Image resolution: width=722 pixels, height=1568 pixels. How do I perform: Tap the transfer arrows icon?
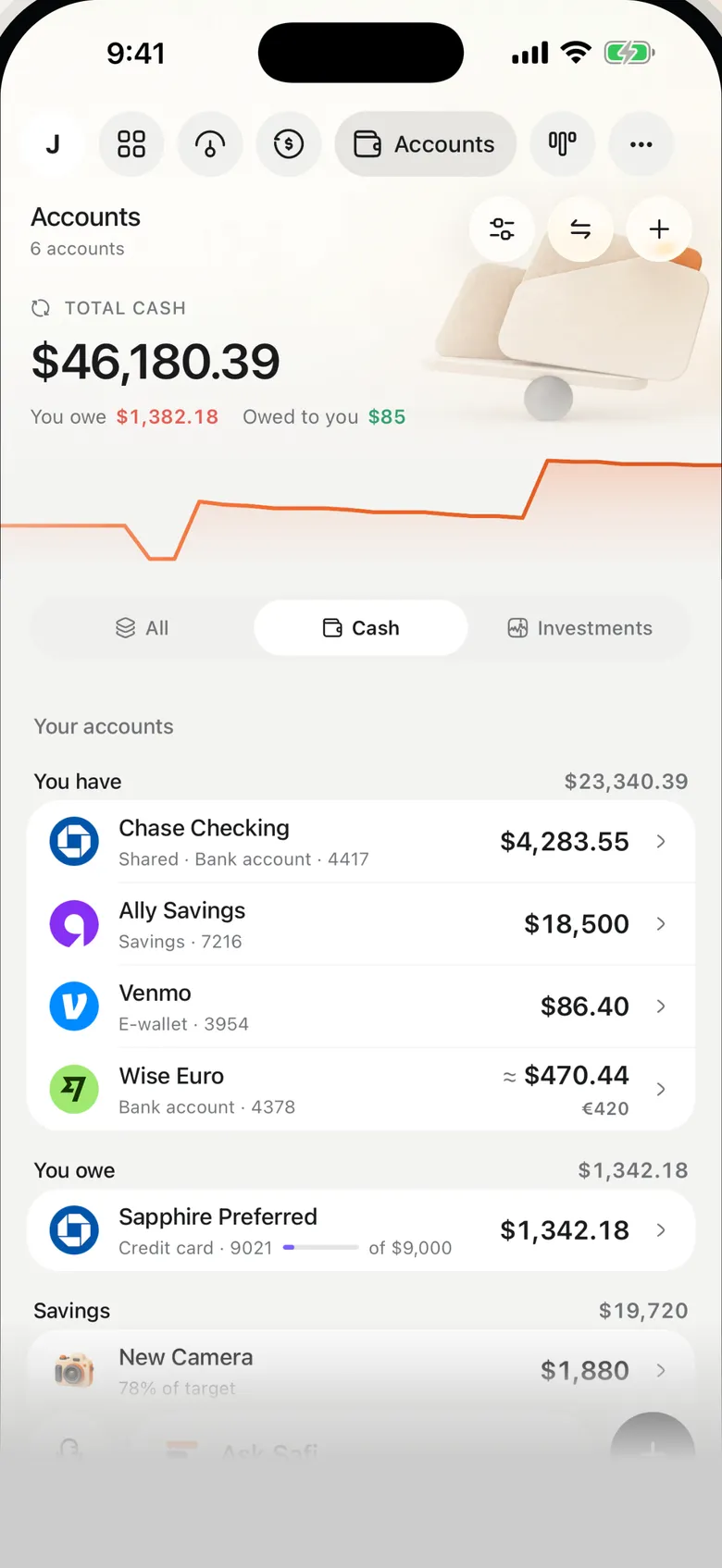[x=580, y=228]
